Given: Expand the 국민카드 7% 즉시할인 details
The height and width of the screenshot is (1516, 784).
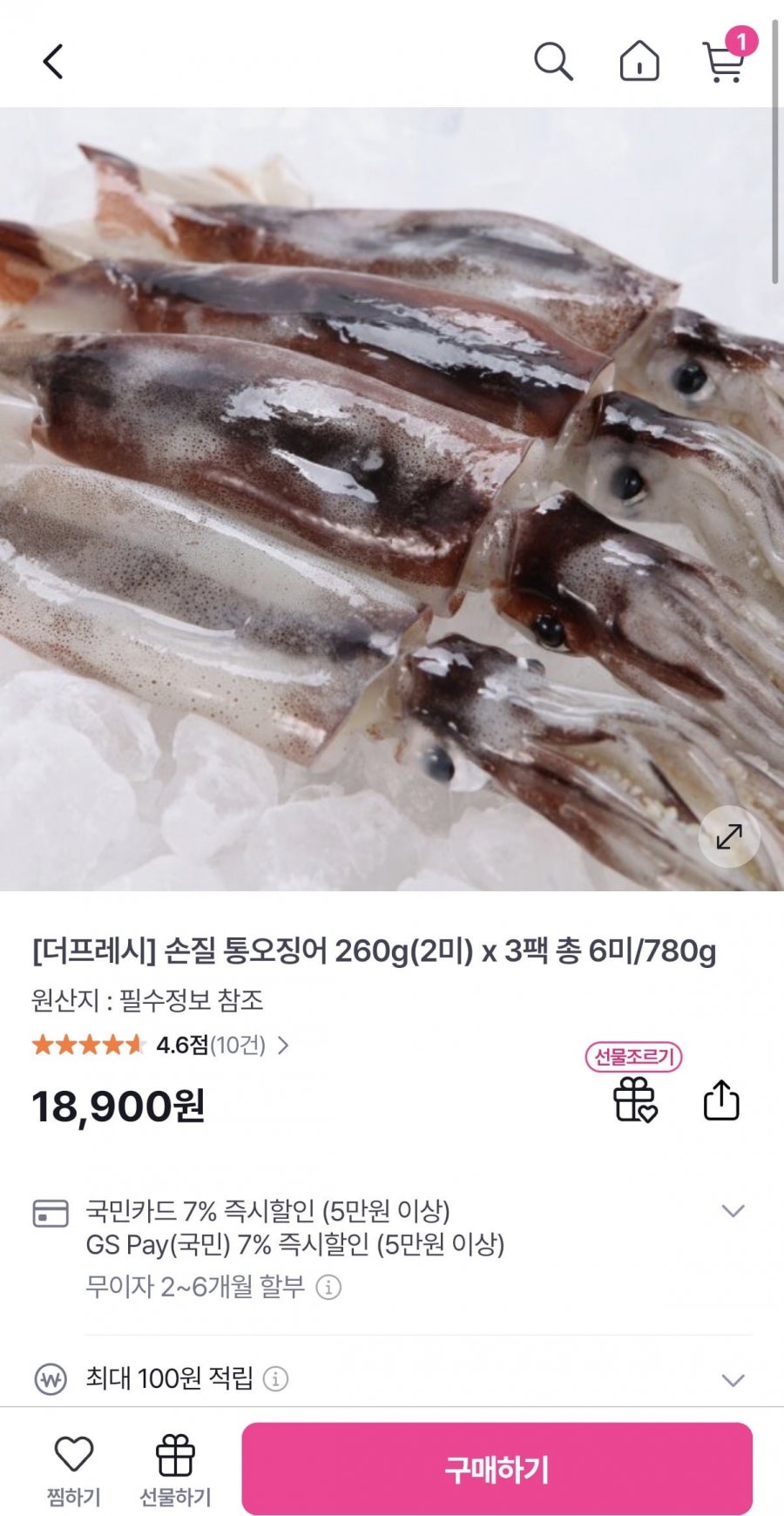Looking at the screenshot, I should pos(733,1211).
